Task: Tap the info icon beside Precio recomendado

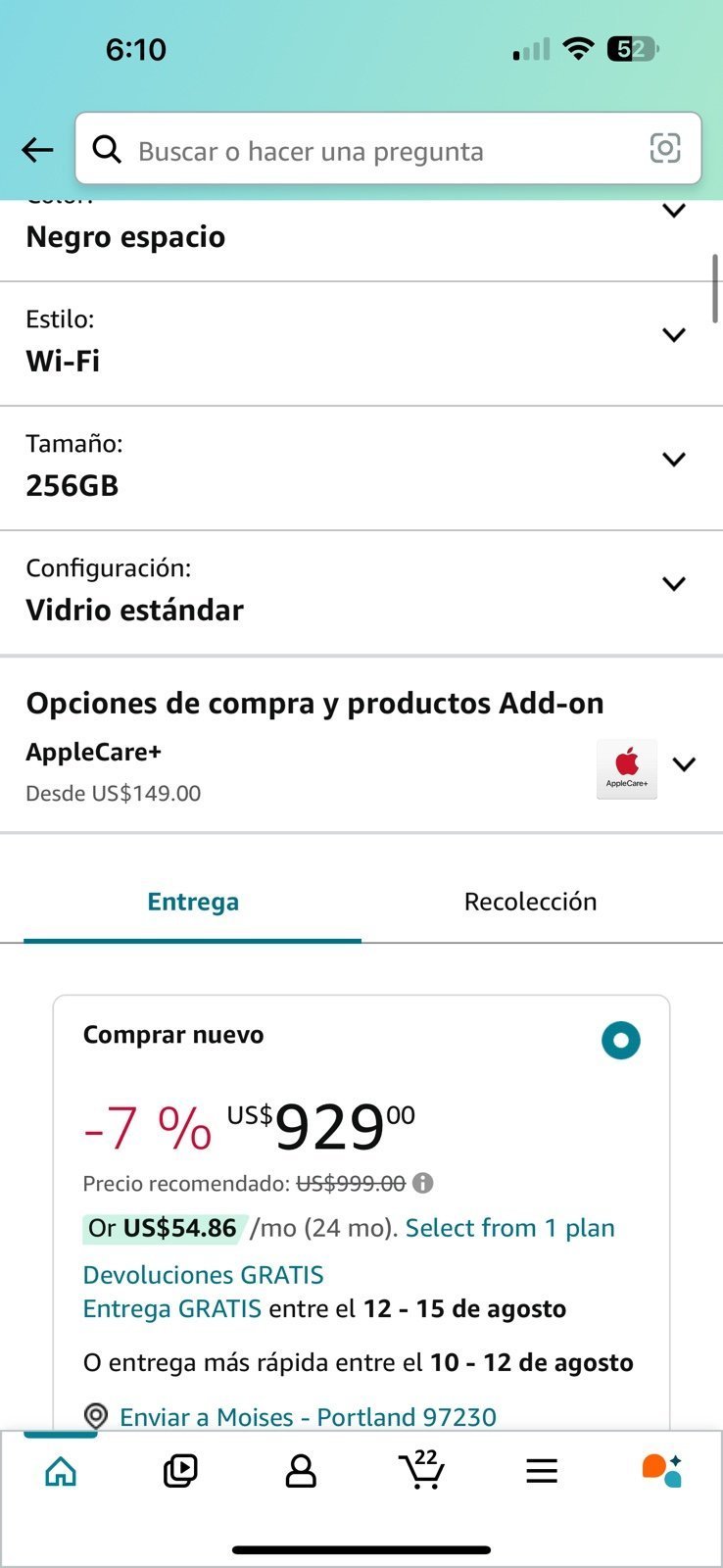Action: point(422,1183)
